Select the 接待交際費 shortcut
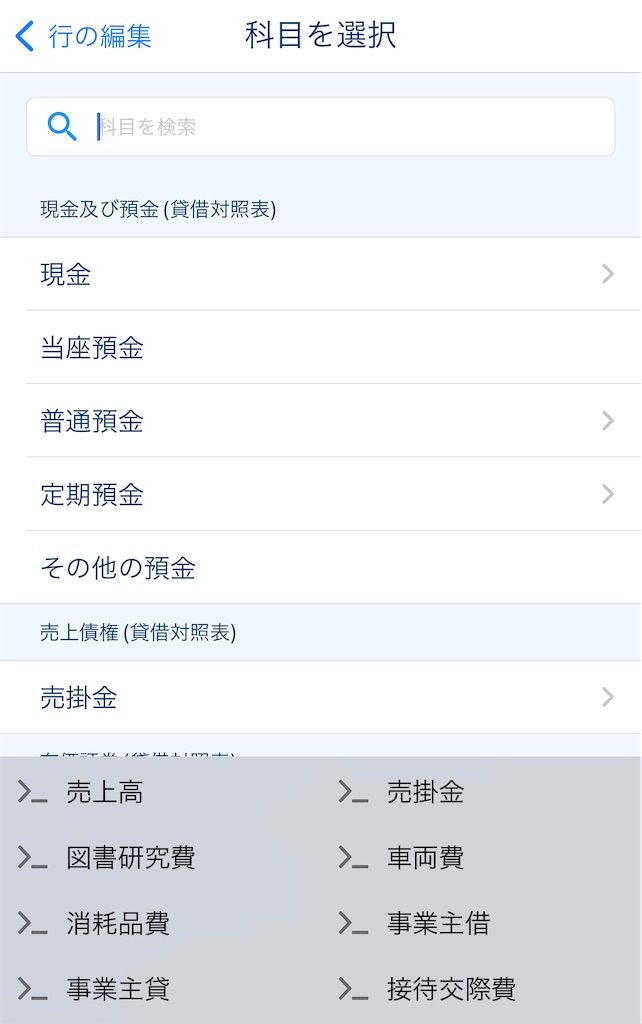 (x=451, y=989)
